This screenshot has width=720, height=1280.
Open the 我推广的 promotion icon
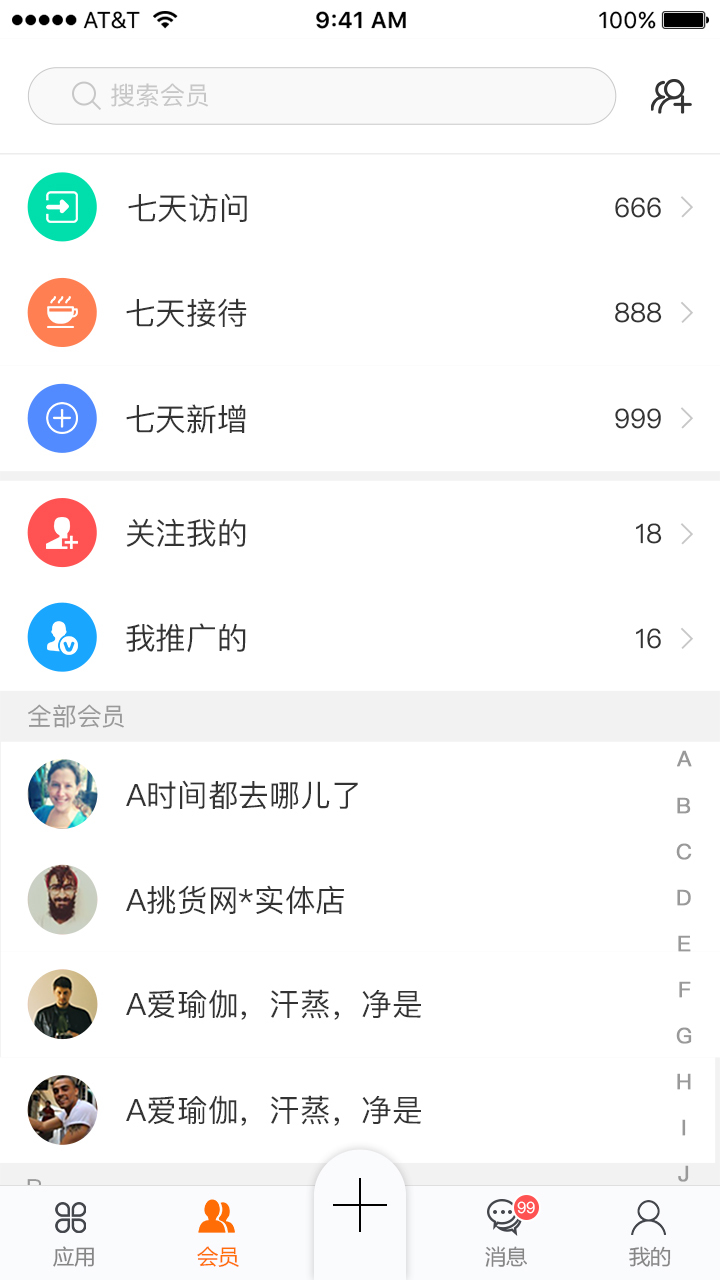(x=62, y=638)
